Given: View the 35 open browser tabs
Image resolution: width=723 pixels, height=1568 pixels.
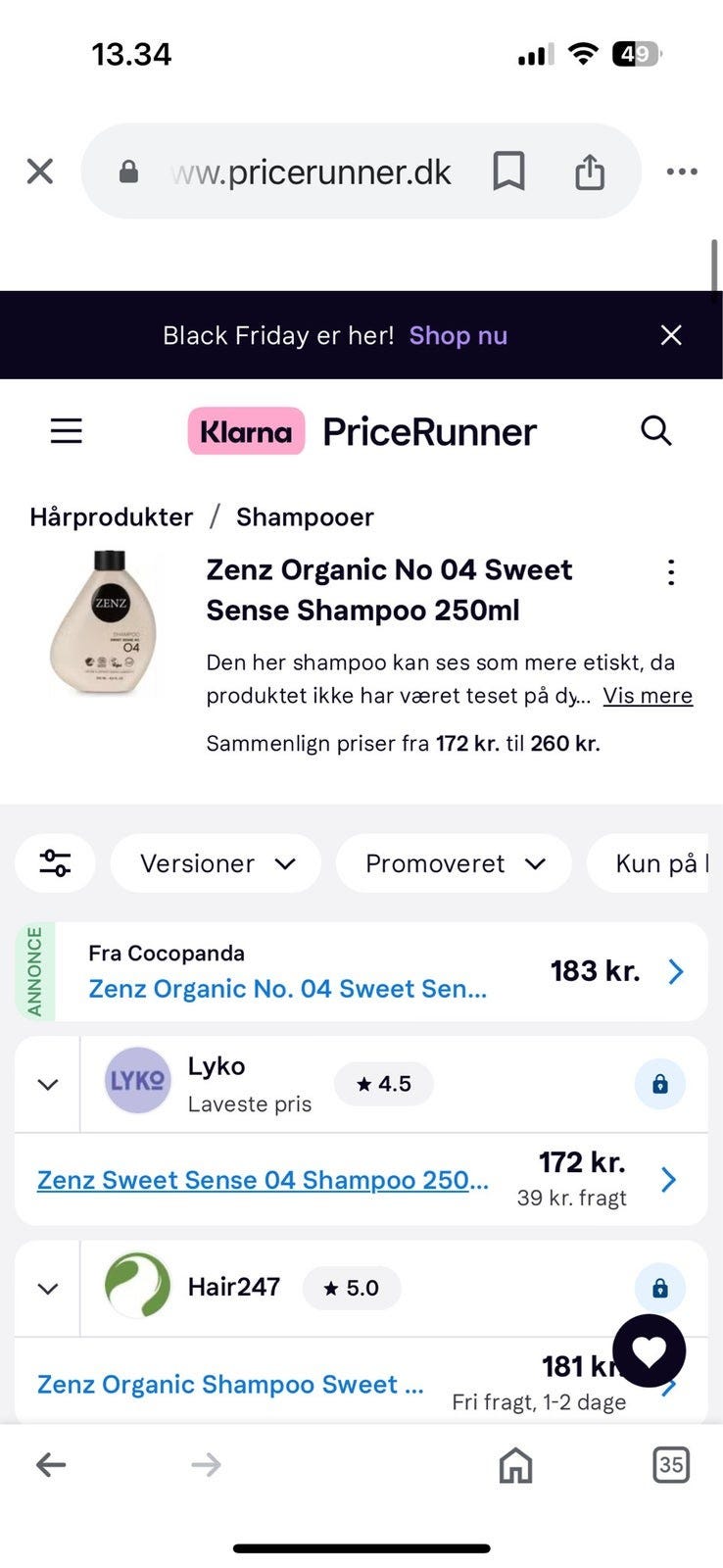Looking at the screenshot, I should (x=670, y=1465).
